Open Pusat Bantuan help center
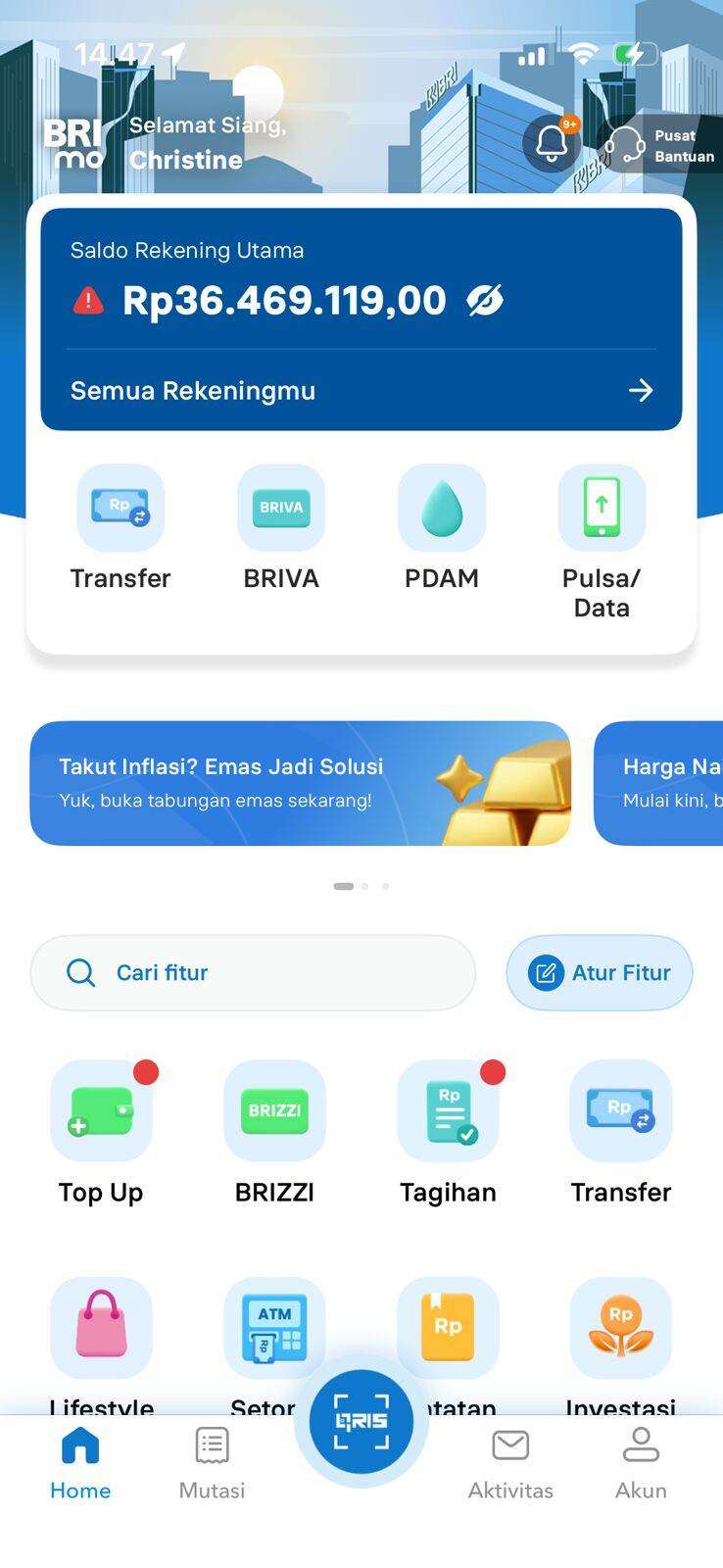The width and height of the screenshot is (723, 1568). pos(660,145)
